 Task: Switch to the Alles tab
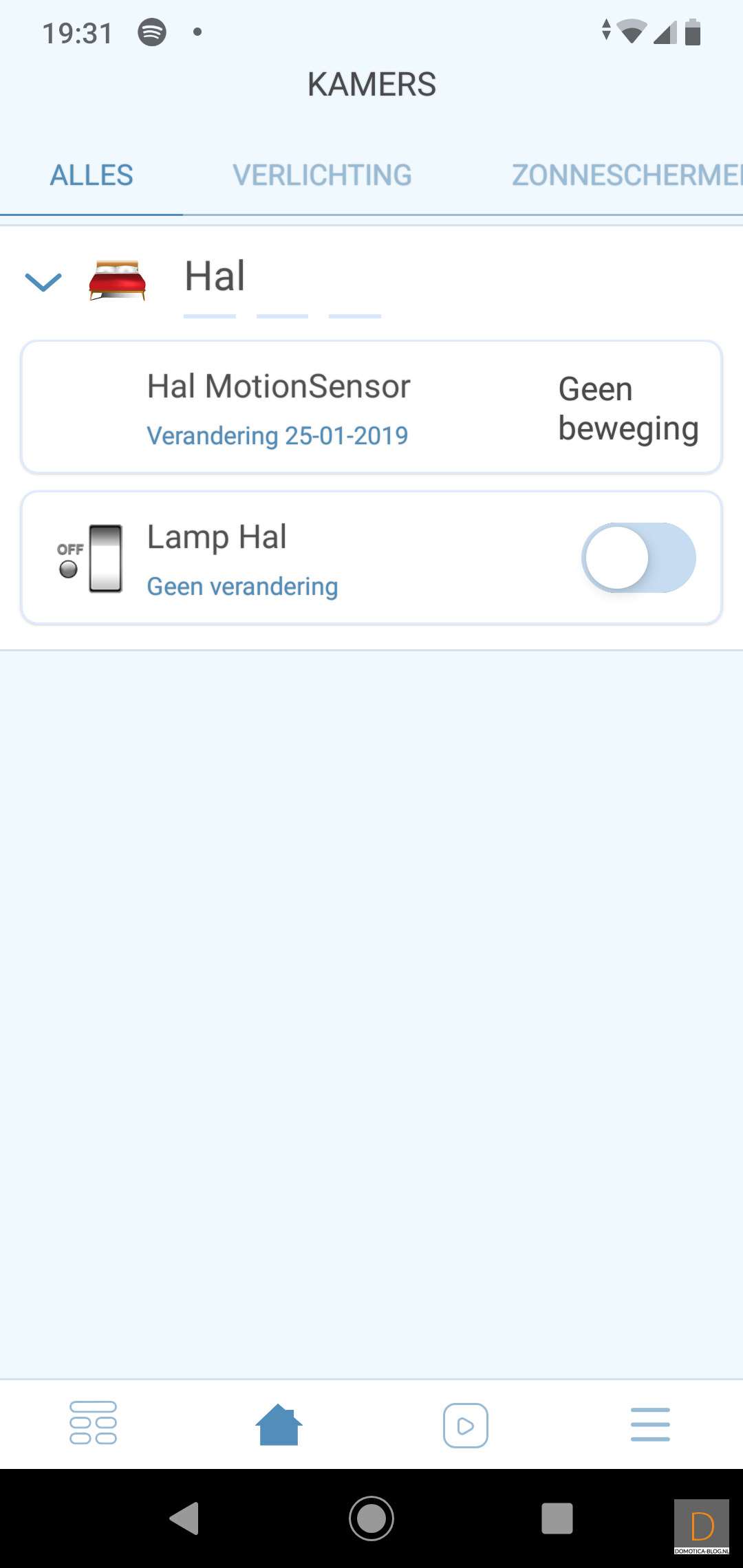click(91, 175)
